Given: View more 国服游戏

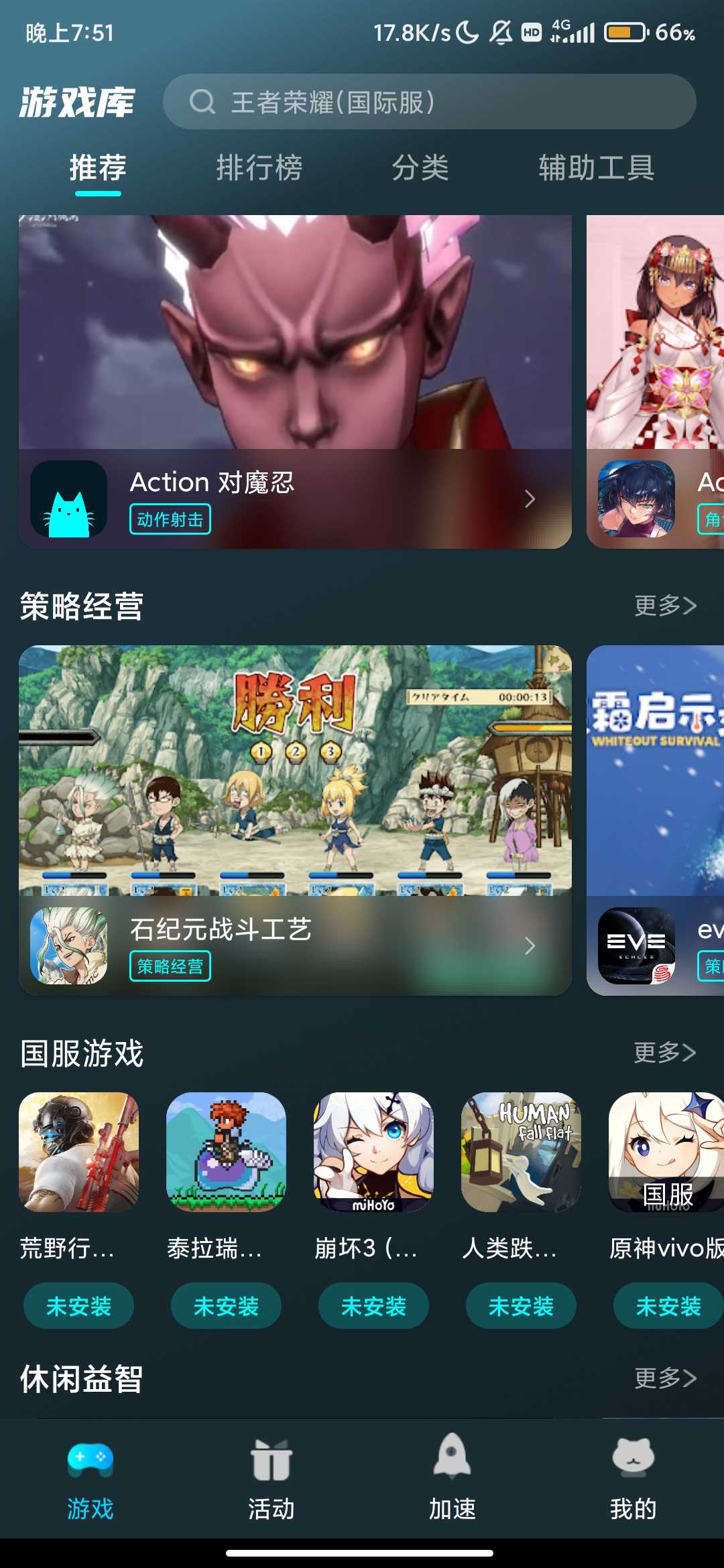Looking at the screenshot, I should tap(665, 1053).
